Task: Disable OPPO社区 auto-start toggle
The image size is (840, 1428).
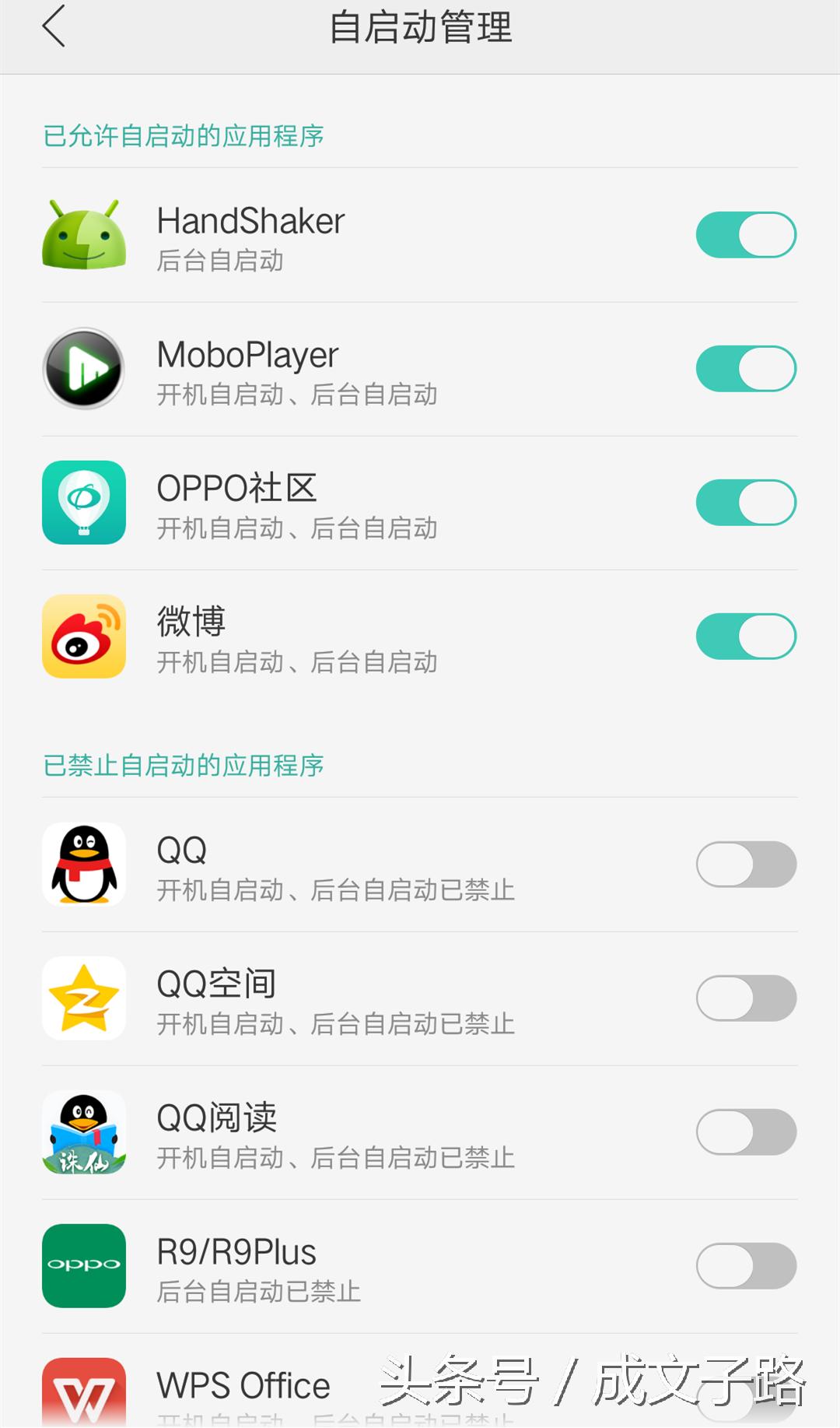Action: click(x=744, y=502)
